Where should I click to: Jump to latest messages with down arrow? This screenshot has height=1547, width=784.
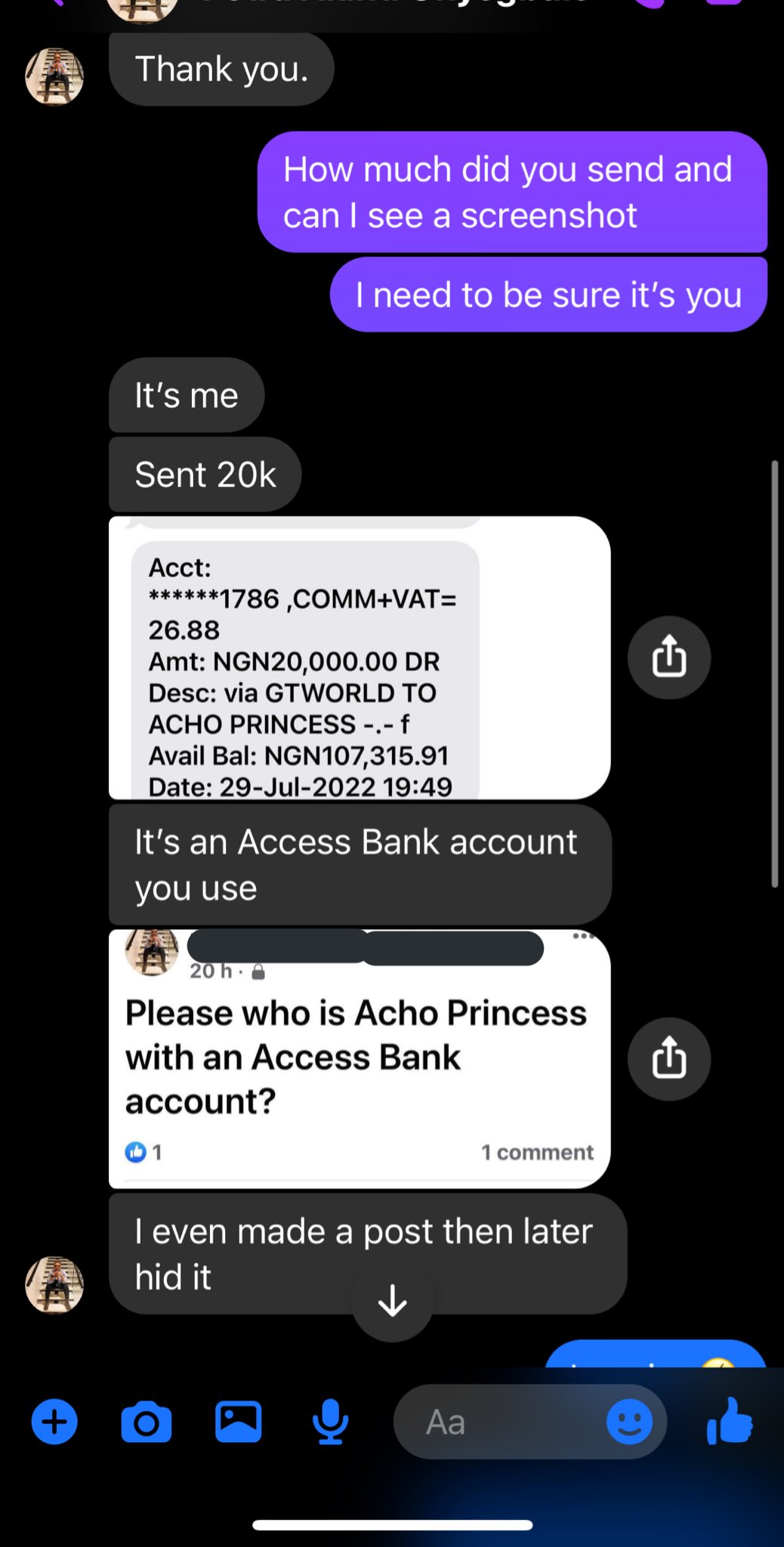pyautogui.click(x=392, y=1301)
